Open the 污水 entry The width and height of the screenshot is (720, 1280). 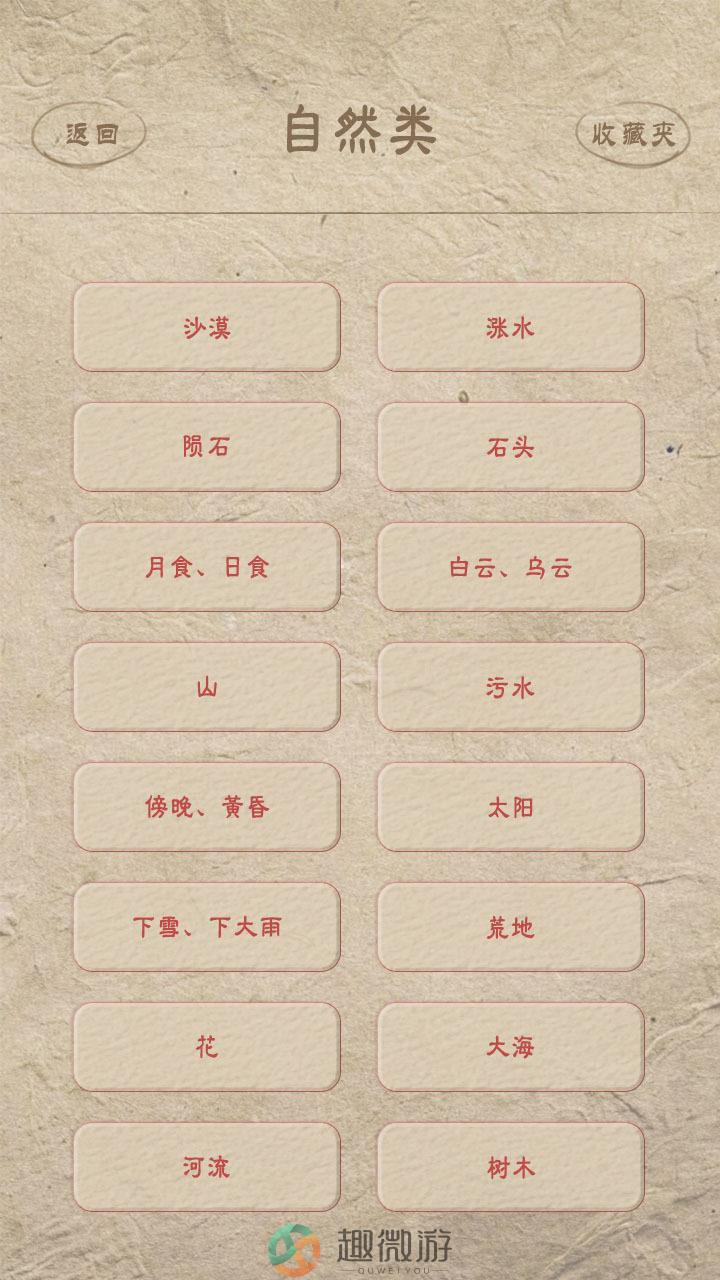(x=511, y=687)
